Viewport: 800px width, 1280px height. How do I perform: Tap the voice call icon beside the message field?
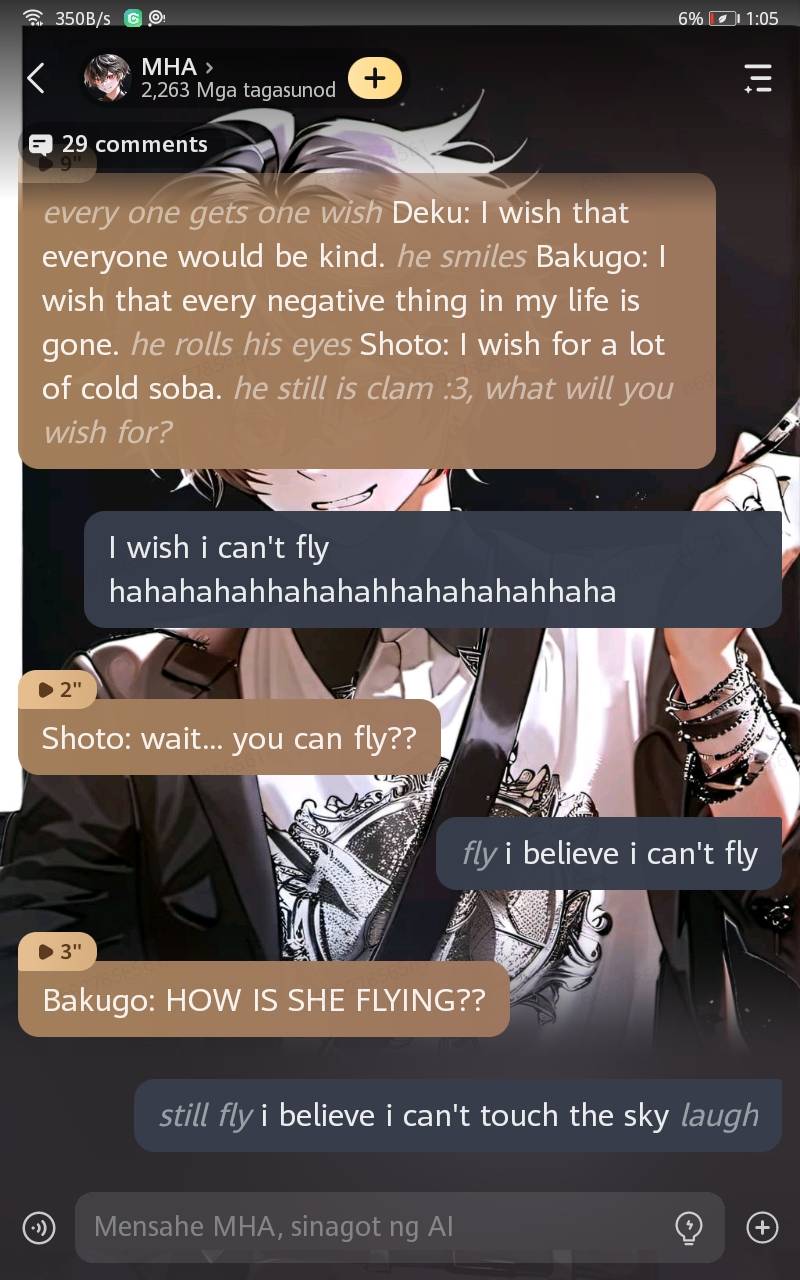coord(39,1227)
